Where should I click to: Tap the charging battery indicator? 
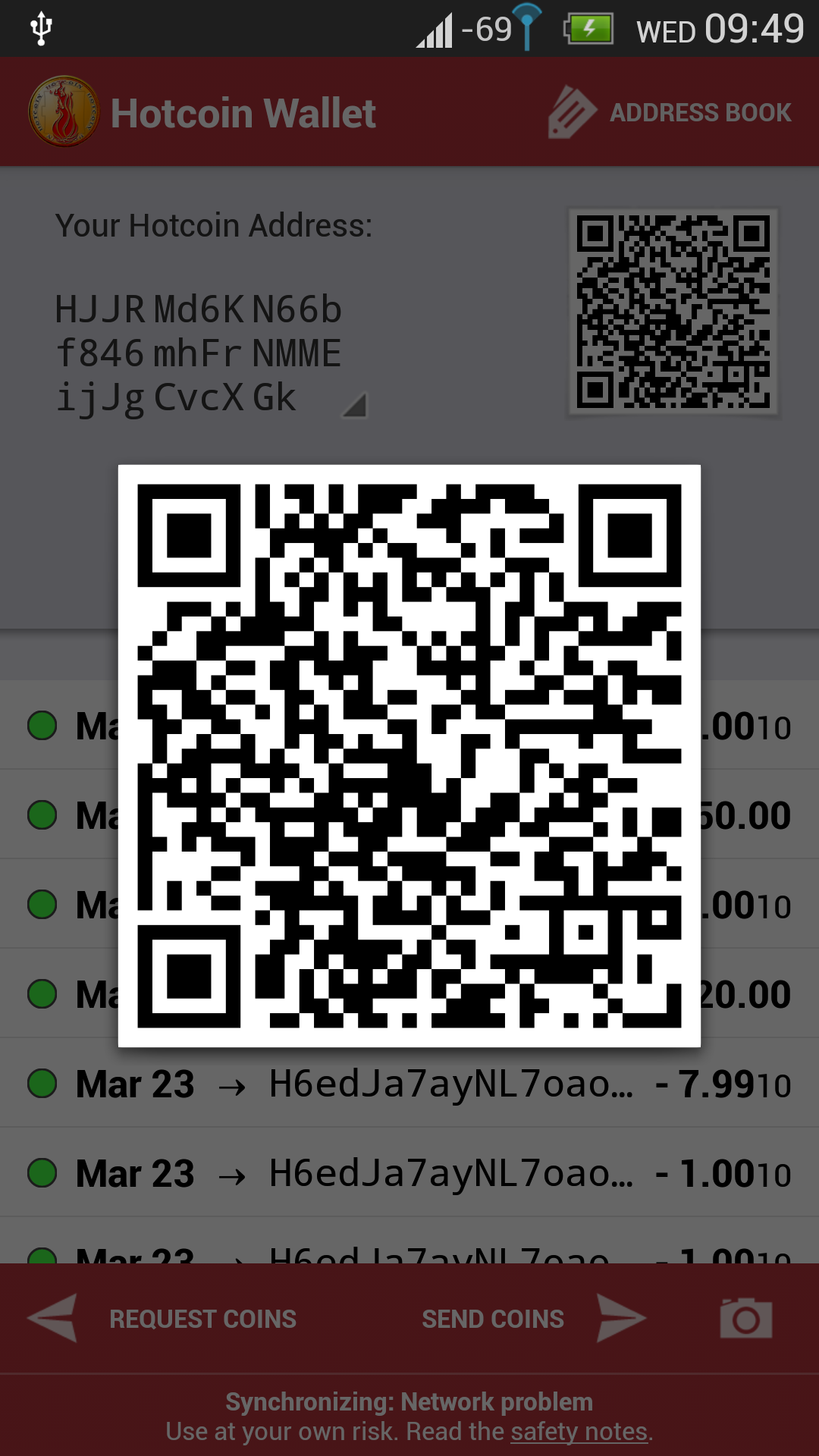(x=590, y=28)
